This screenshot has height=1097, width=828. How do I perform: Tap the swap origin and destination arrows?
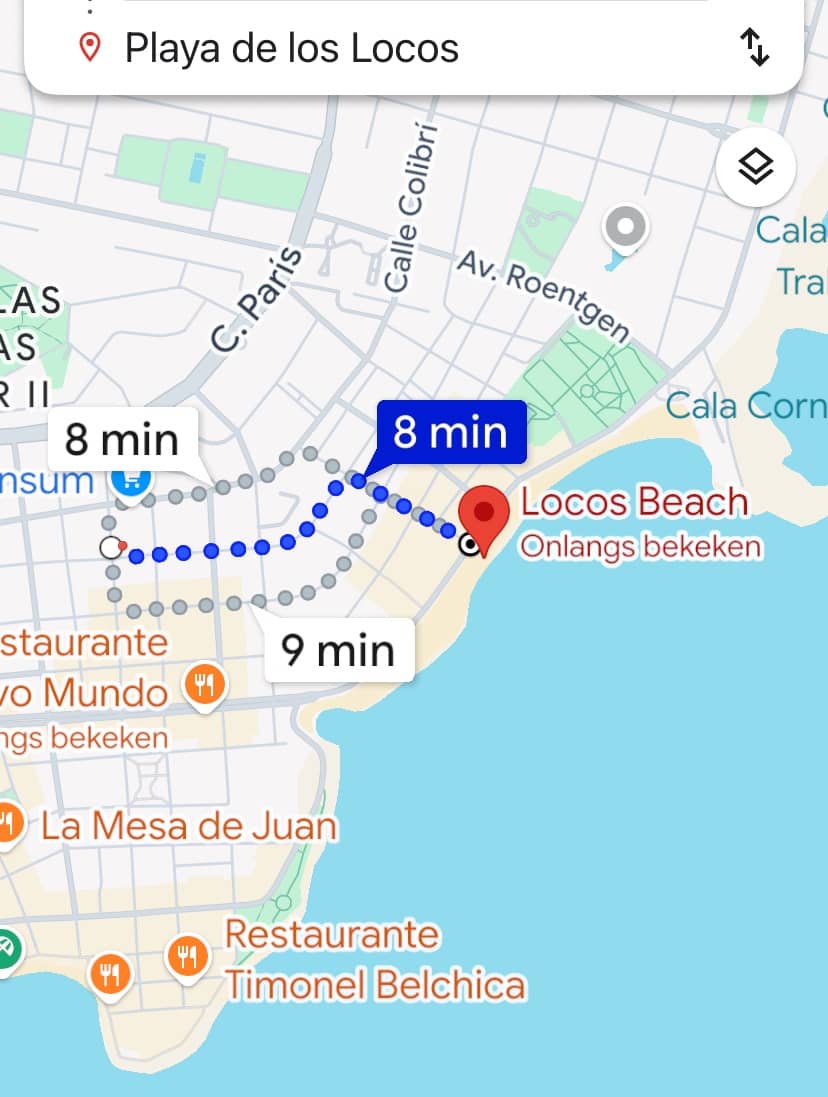[x=757, y=47]
